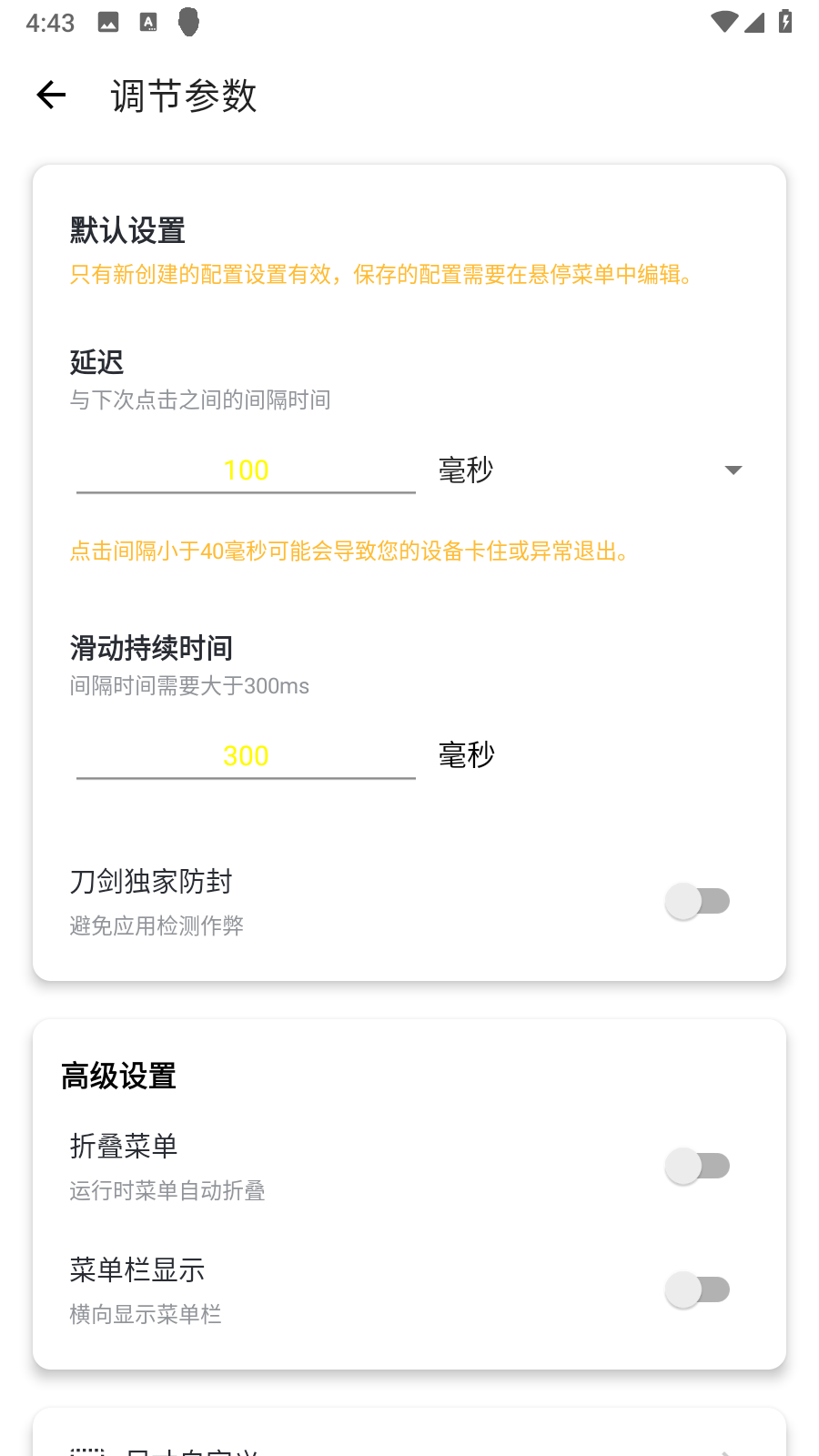819x1456 pixels.
Task: Tap the cellular signal icon
Action: [755, 23]
